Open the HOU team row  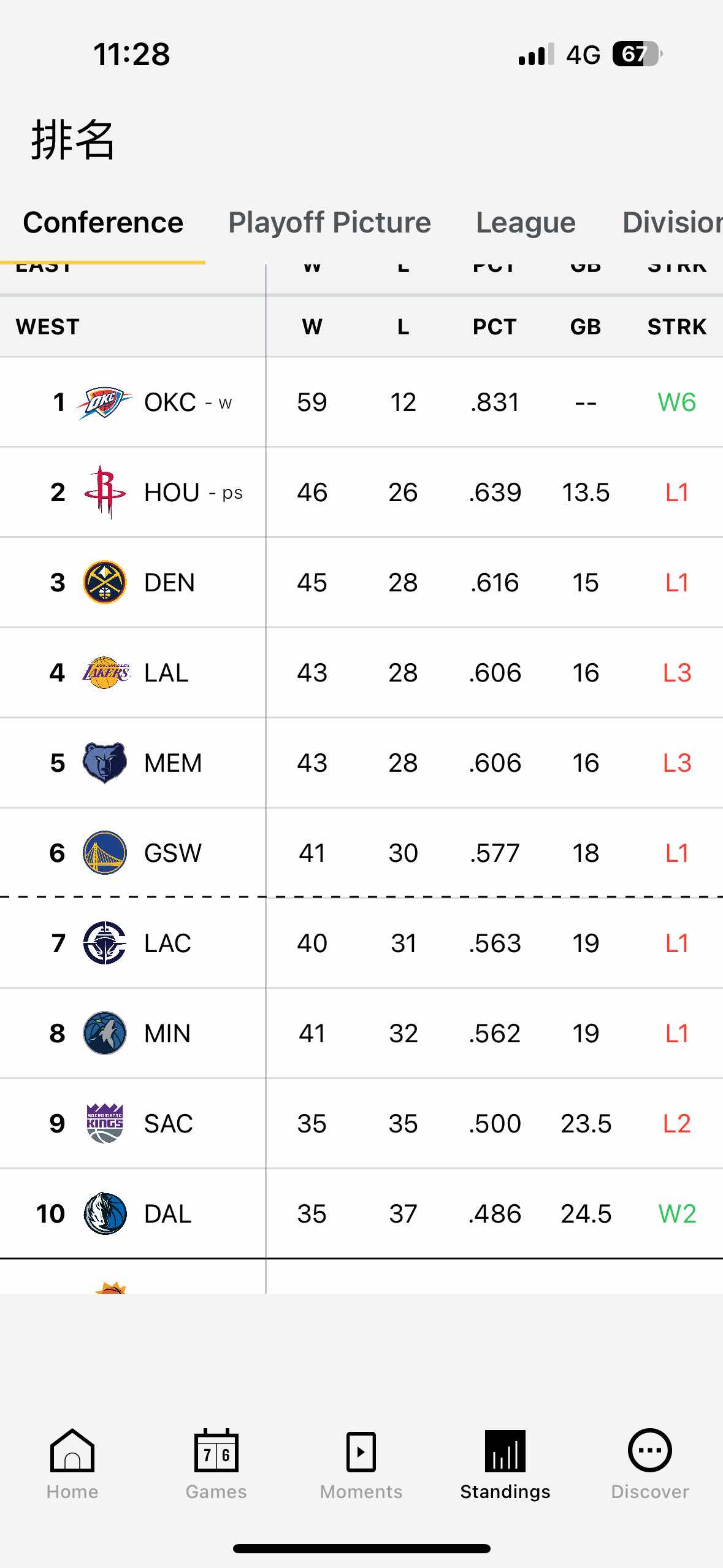click(x=361, y=493)
